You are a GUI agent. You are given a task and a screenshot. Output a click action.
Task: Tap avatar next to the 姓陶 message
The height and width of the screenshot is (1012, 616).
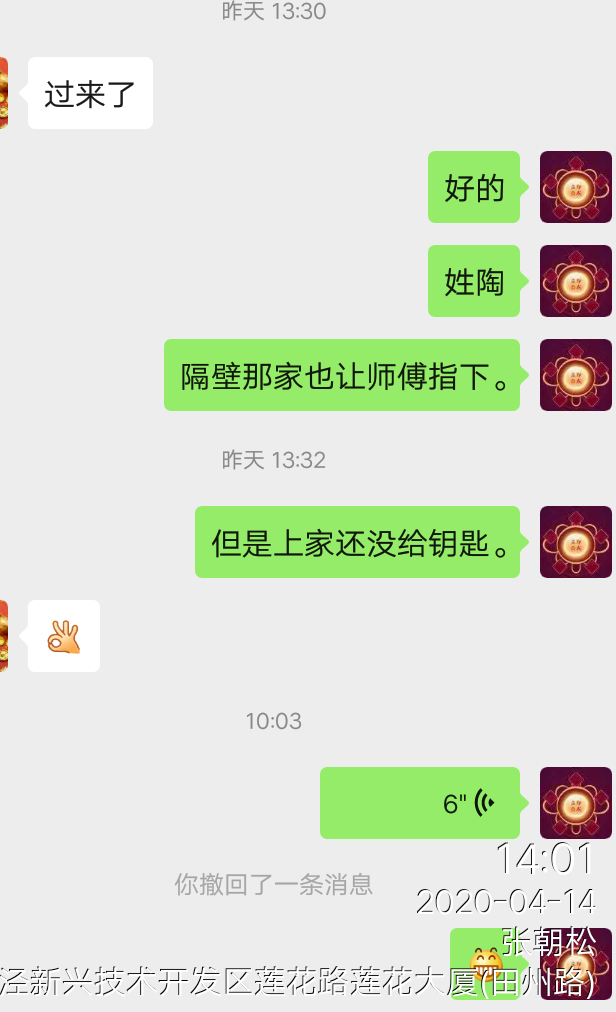point(575,281)
